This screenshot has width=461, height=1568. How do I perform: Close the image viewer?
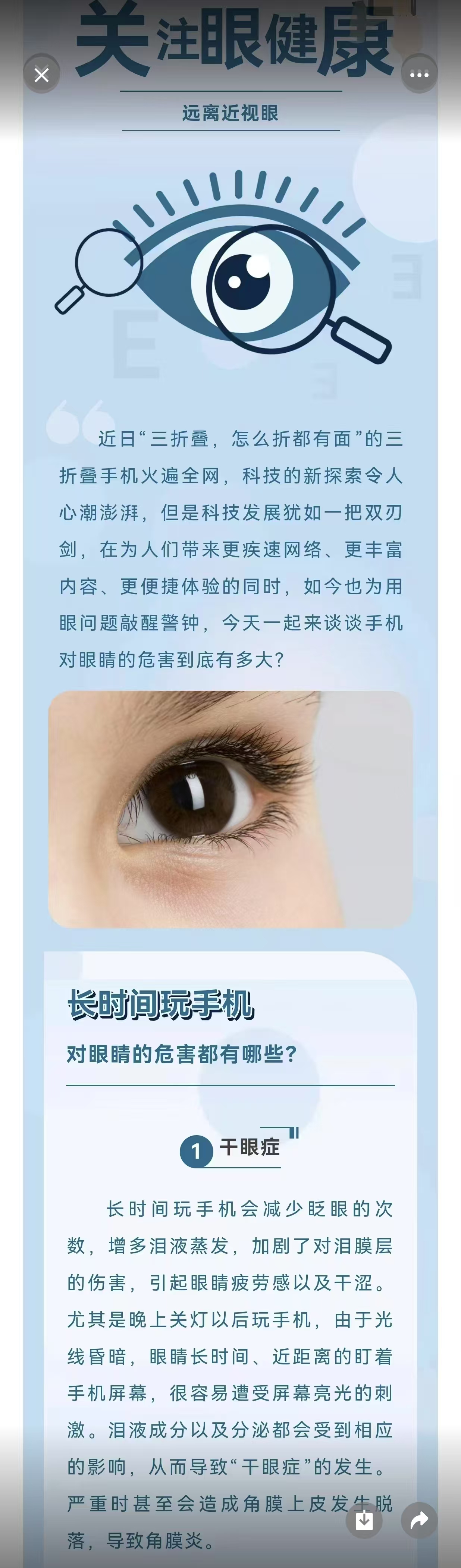41,74
